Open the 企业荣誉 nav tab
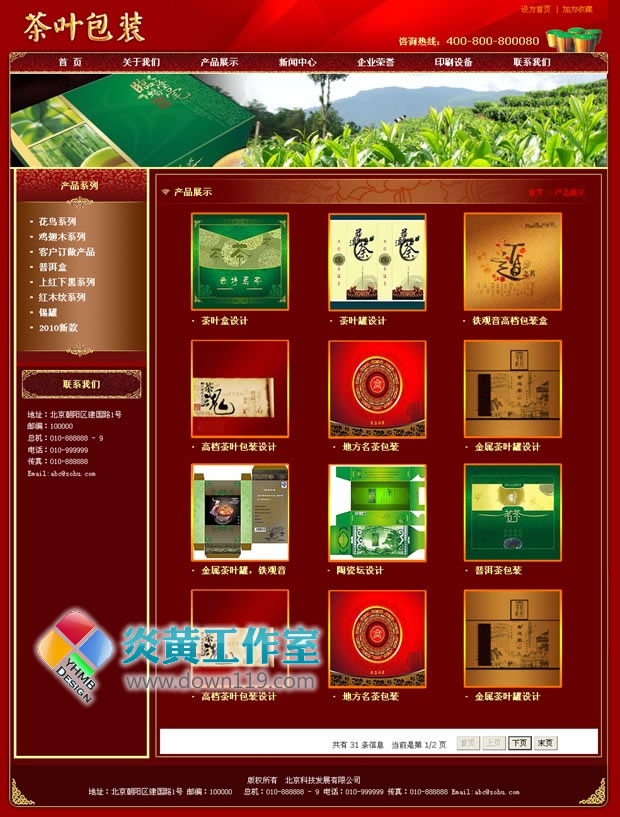Image resolution: width=620 pixels, height=817 pixels. [375, 62]
